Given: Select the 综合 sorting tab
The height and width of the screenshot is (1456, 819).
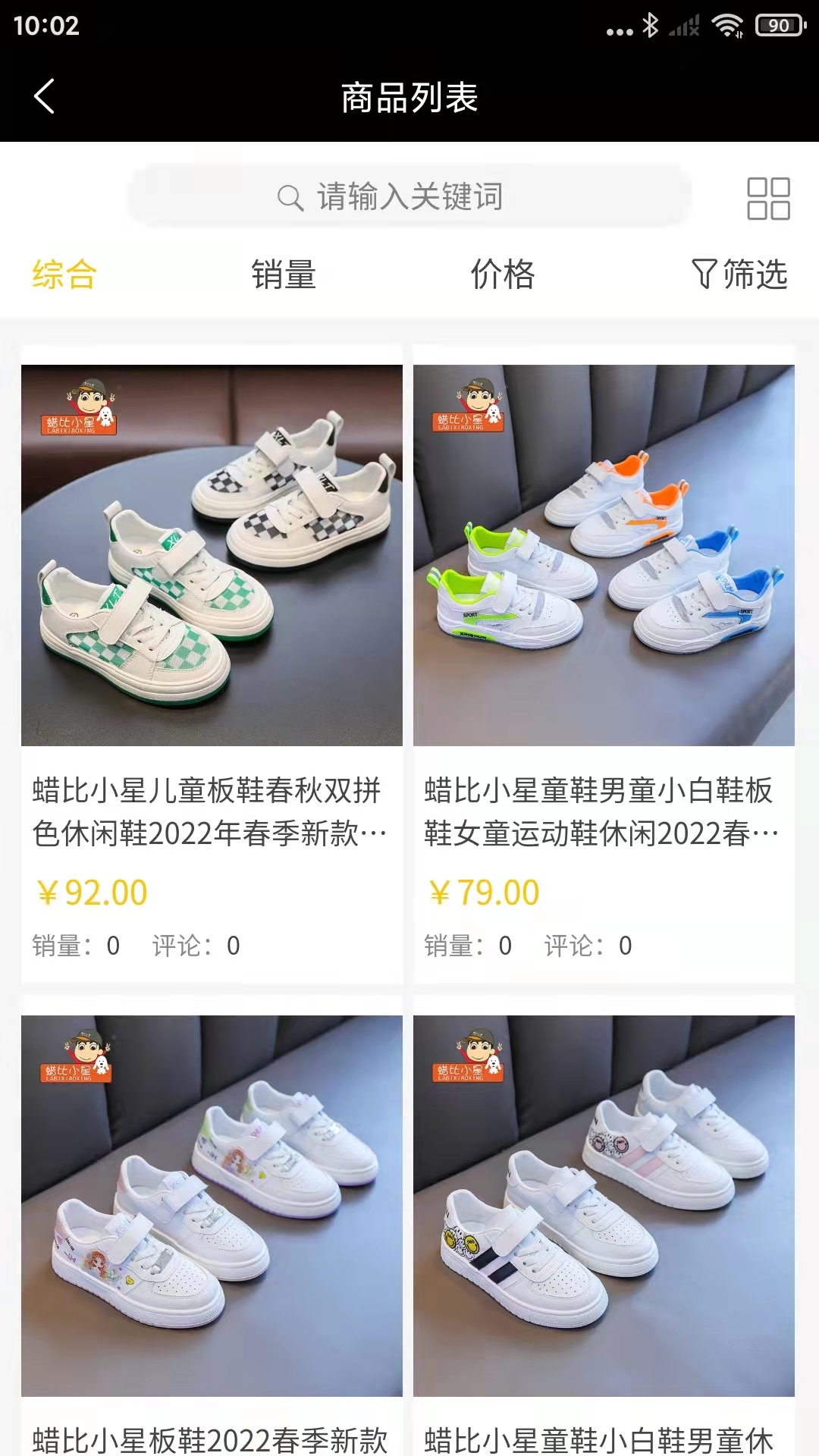Looking at the screenshot, I should tap(64, 275).
